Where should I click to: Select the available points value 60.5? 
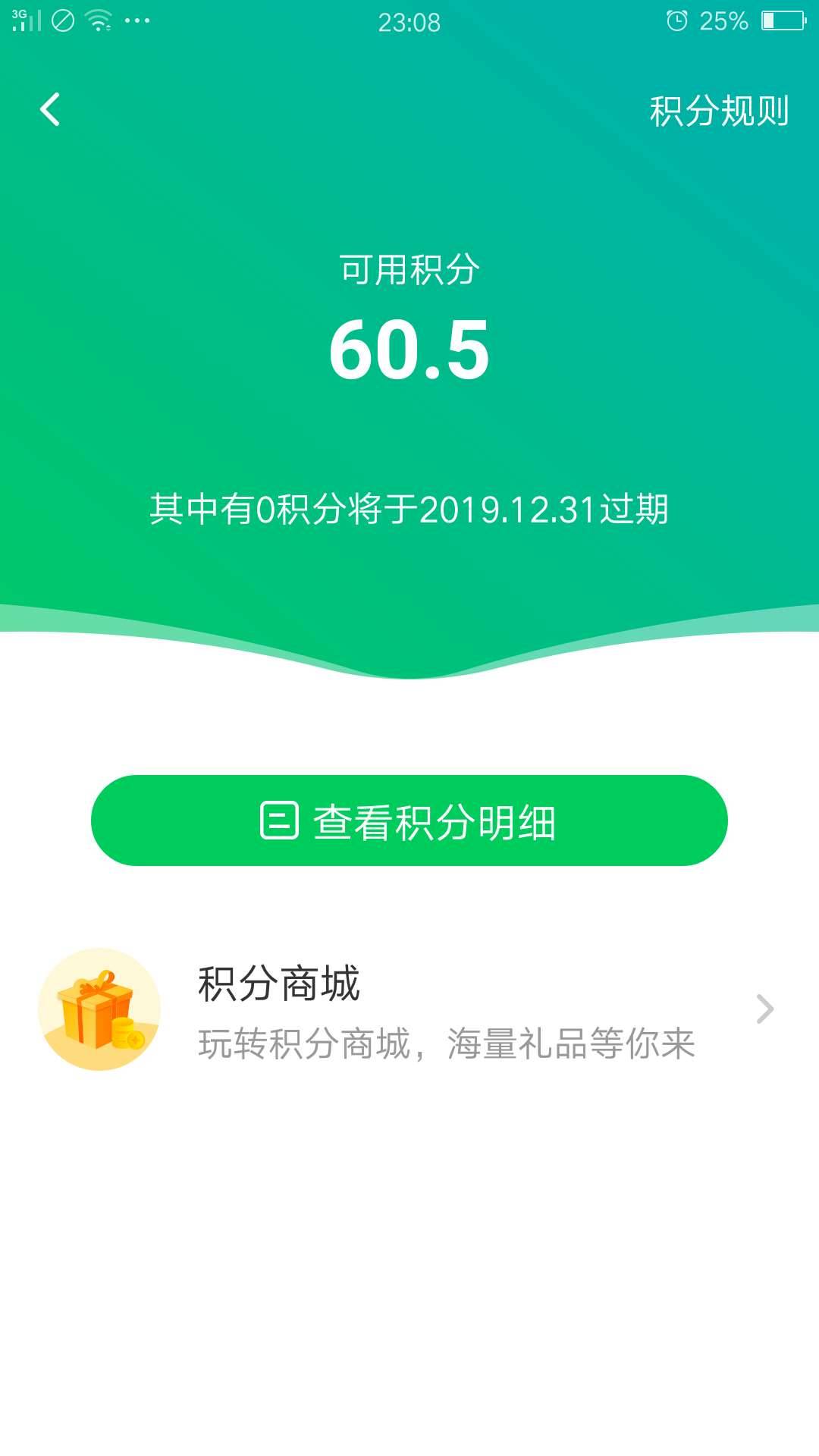coord(409,353)
